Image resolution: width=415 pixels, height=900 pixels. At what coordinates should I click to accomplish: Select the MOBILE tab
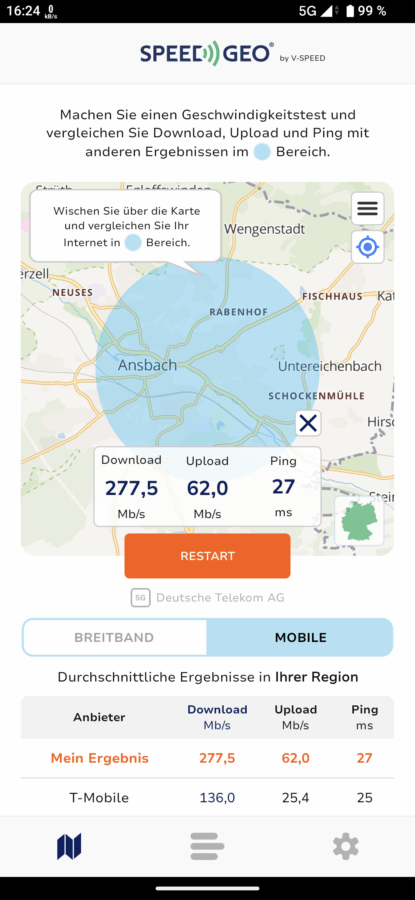pos(300,637)
